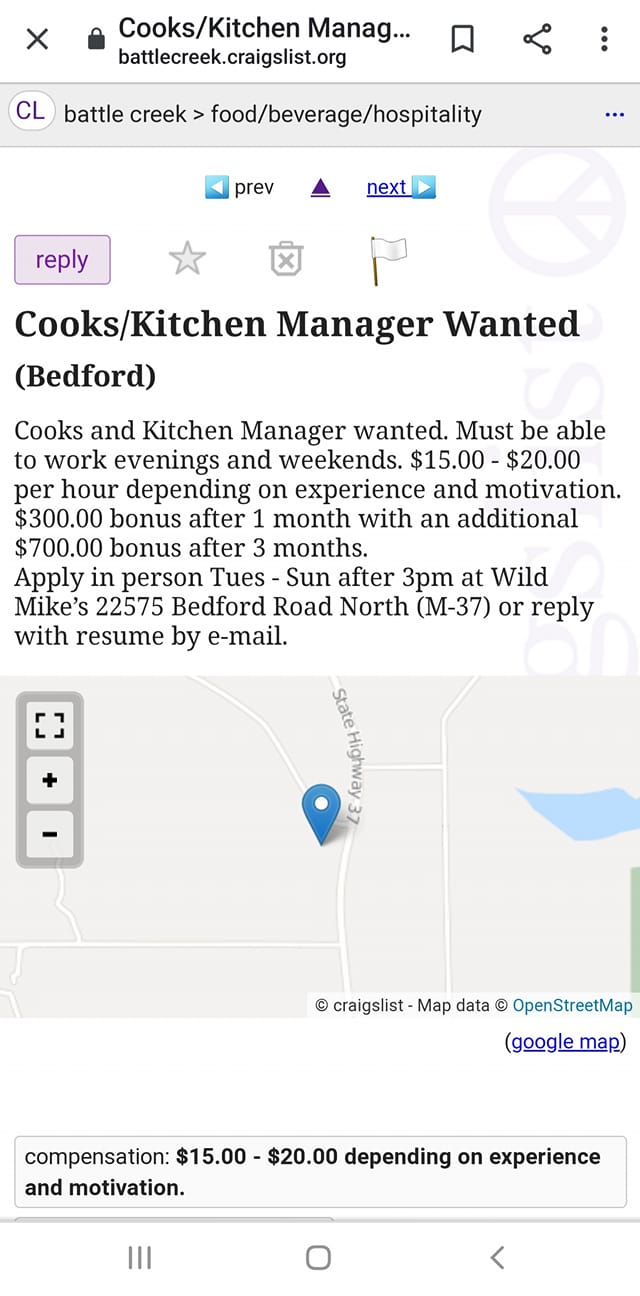Favorite this posting with the star
Screen dimensions: 640x1296
click(x=187, y=260)
